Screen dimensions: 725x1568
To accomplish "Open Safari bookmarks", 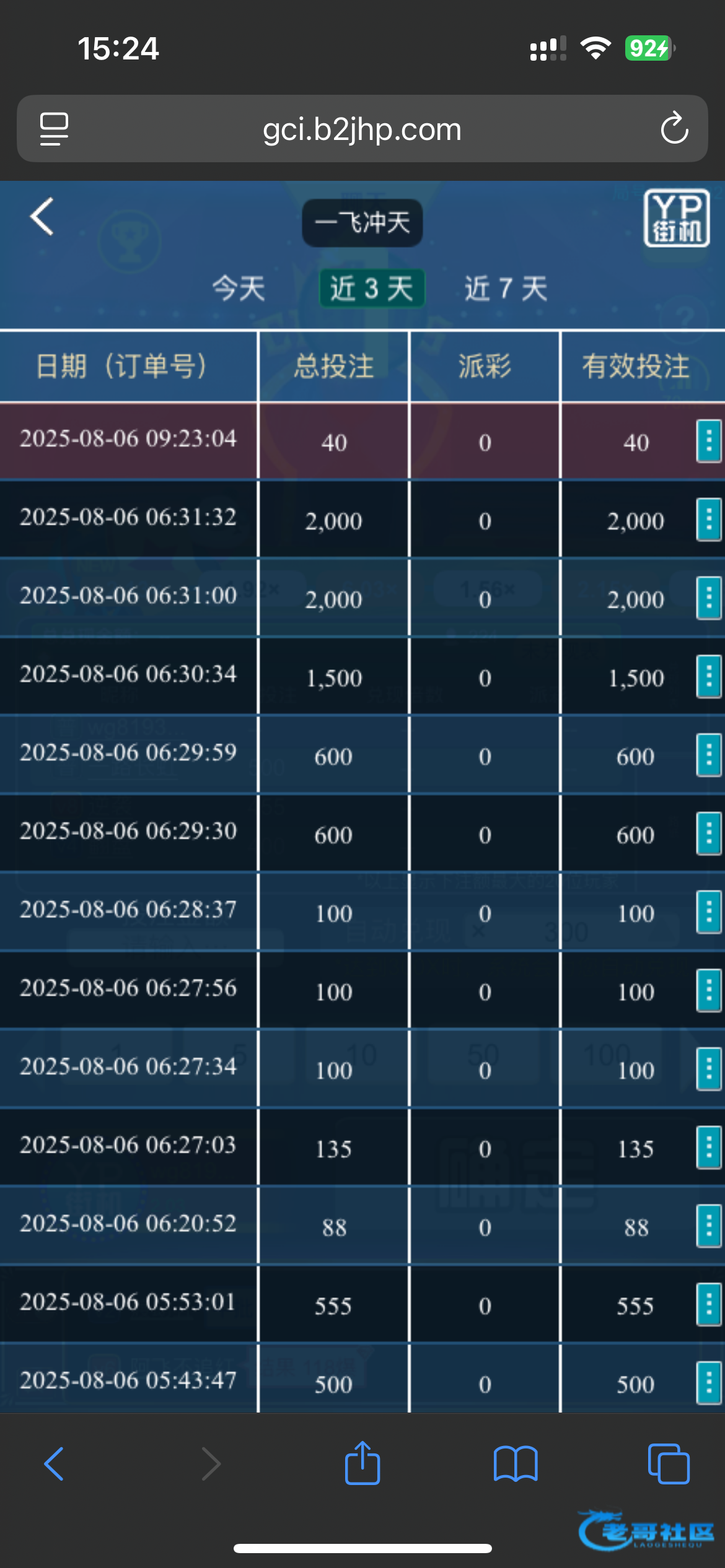I will pyautogui.click(x=516, y=1464).
